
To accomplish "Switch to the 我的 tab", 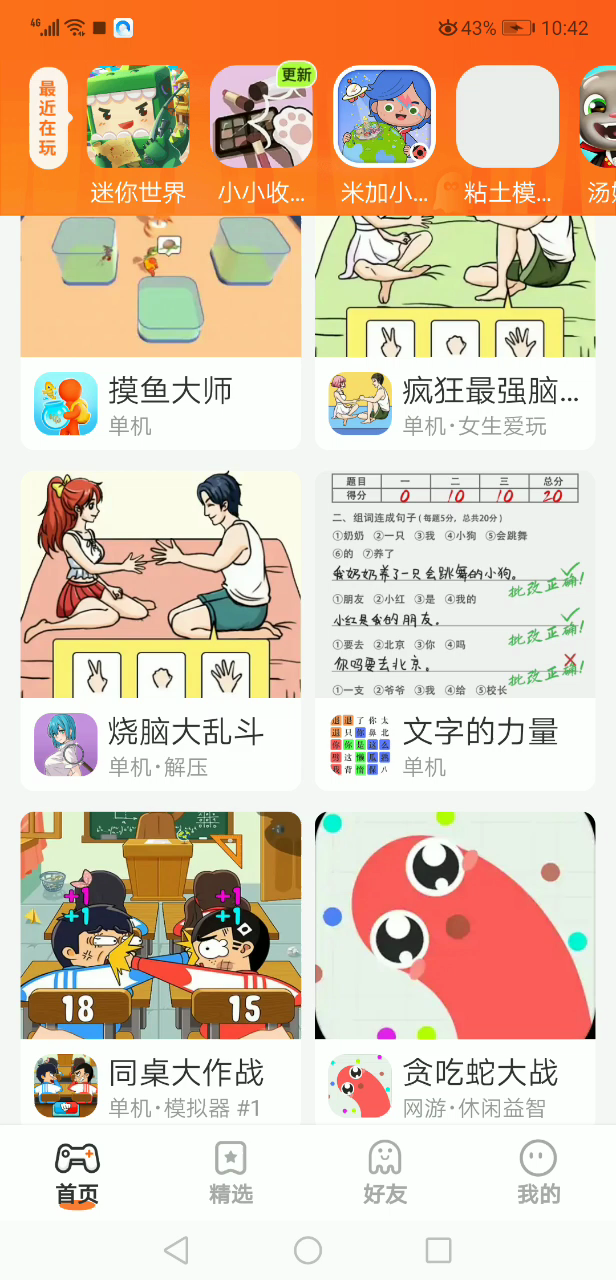I will (538, 1173).
